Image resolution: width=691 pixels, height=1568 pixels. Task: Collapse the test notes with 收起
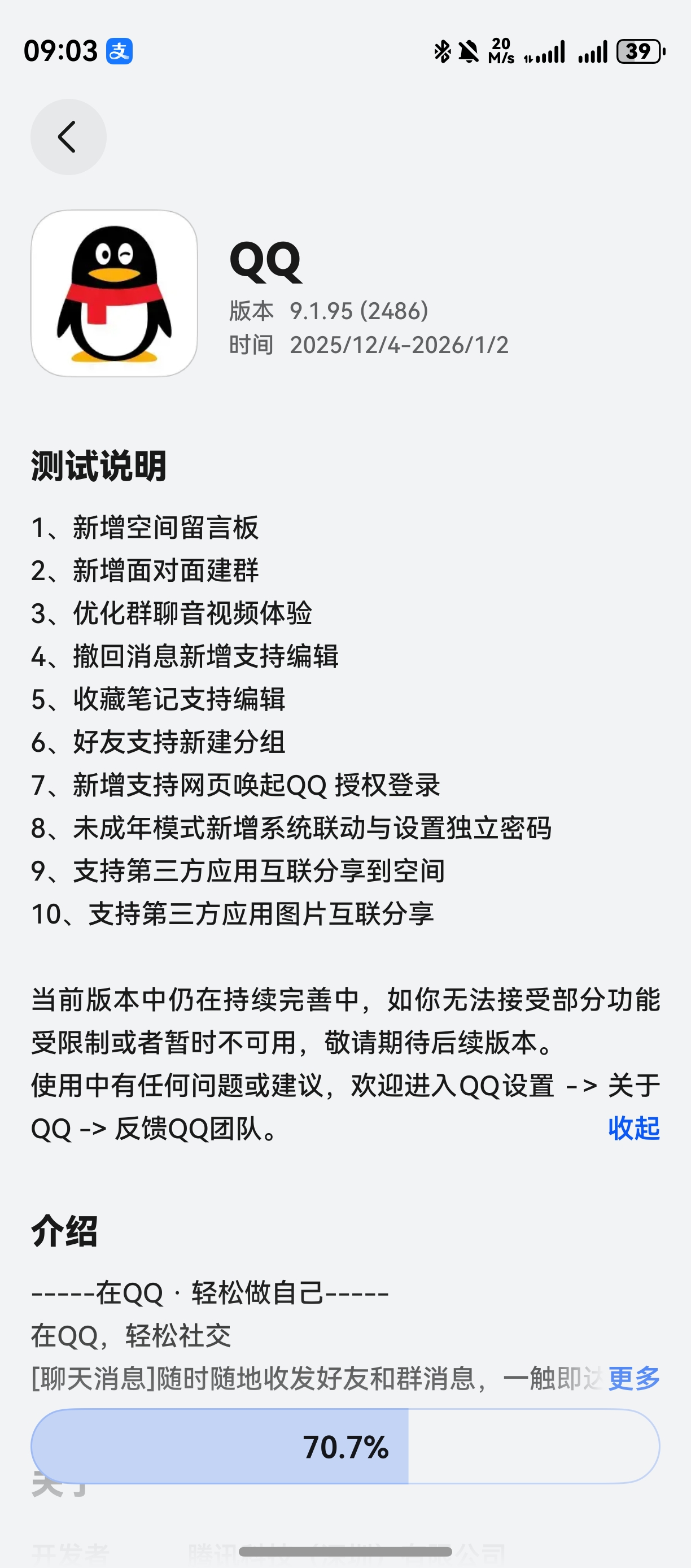tap(633, 1128)
